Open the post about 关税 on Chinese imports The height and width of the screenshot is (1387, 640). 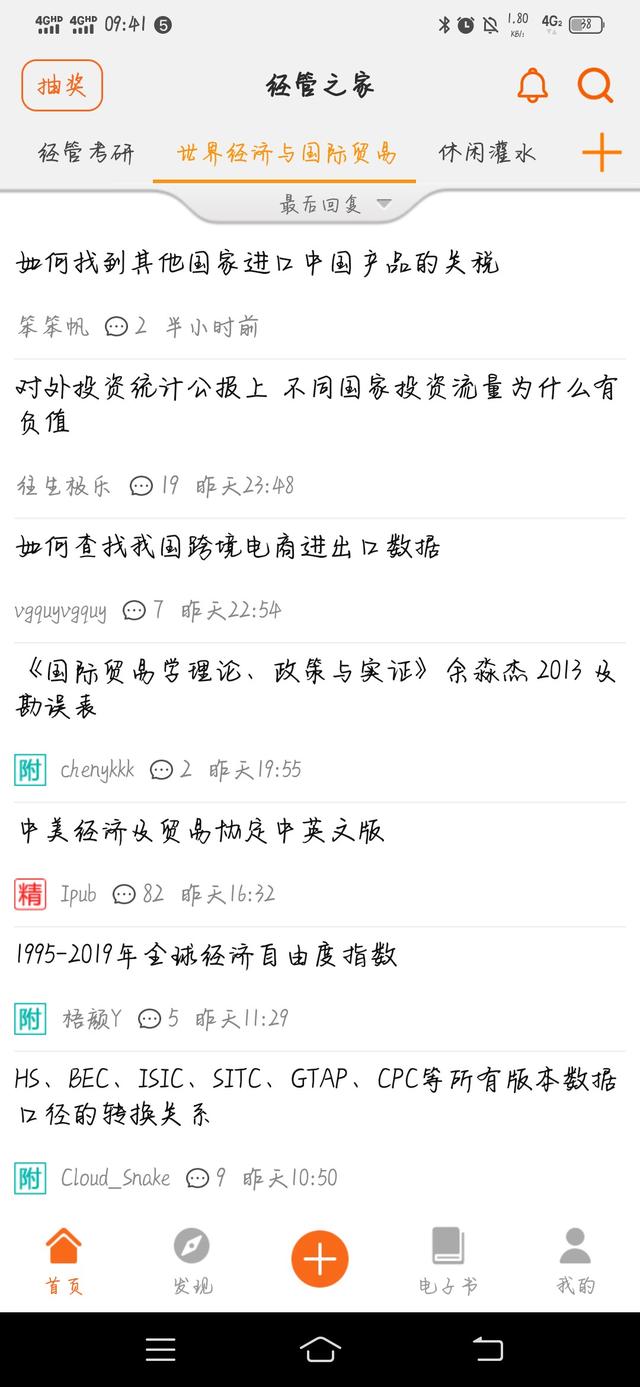coord(320,292)
